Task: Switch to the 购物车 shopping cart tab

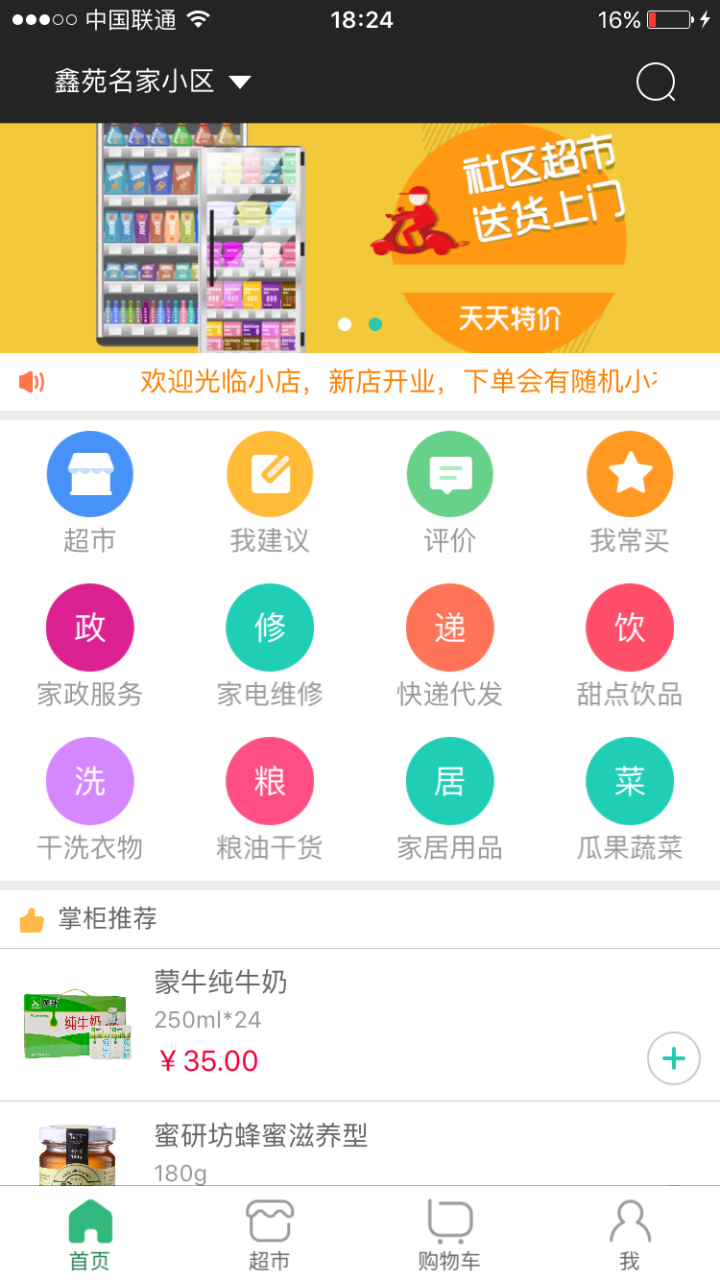Action: pyautogui.click(x=450, y=1232)
